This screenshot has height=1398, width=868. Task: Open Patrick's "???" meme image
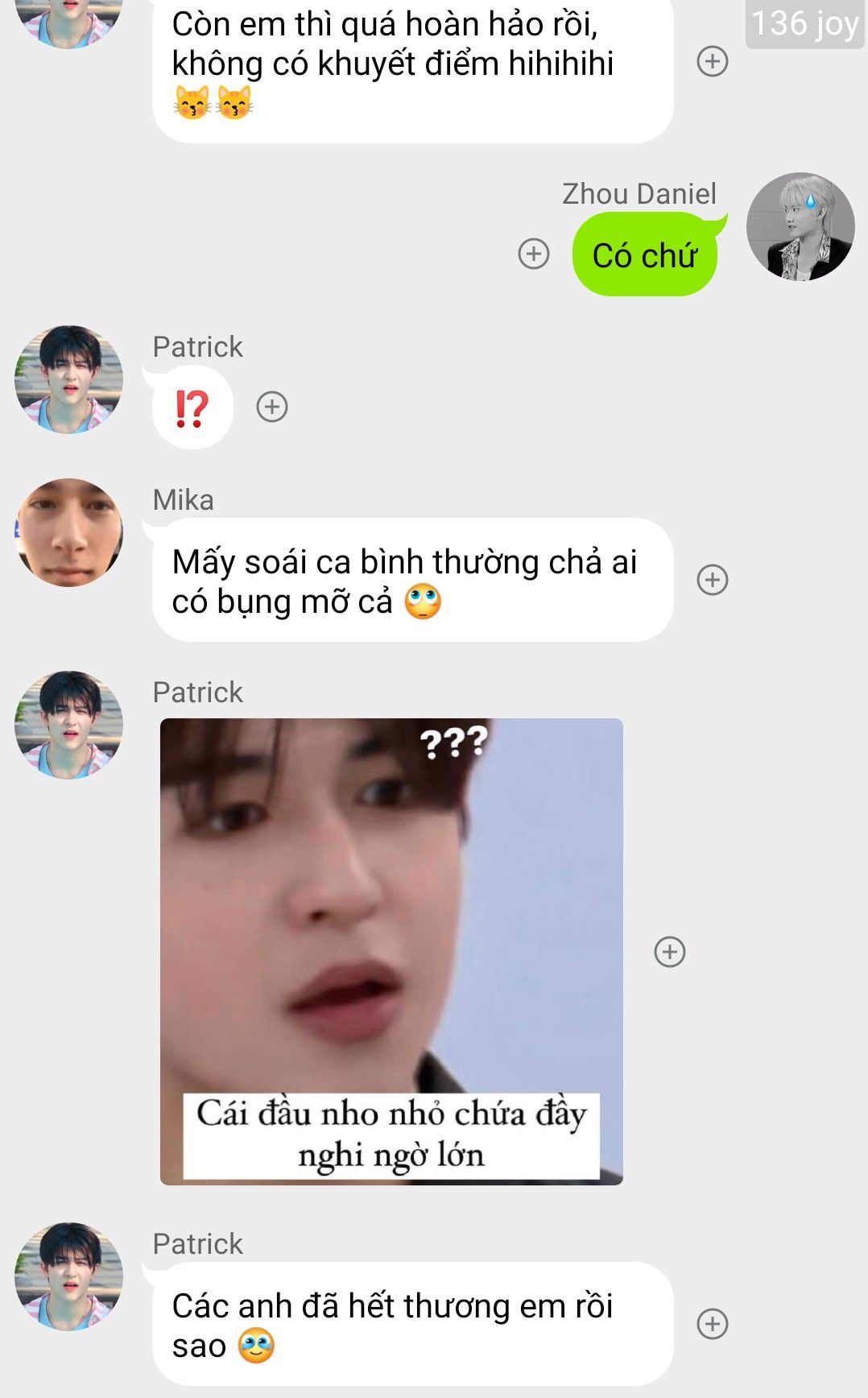[x=391, y=951]
